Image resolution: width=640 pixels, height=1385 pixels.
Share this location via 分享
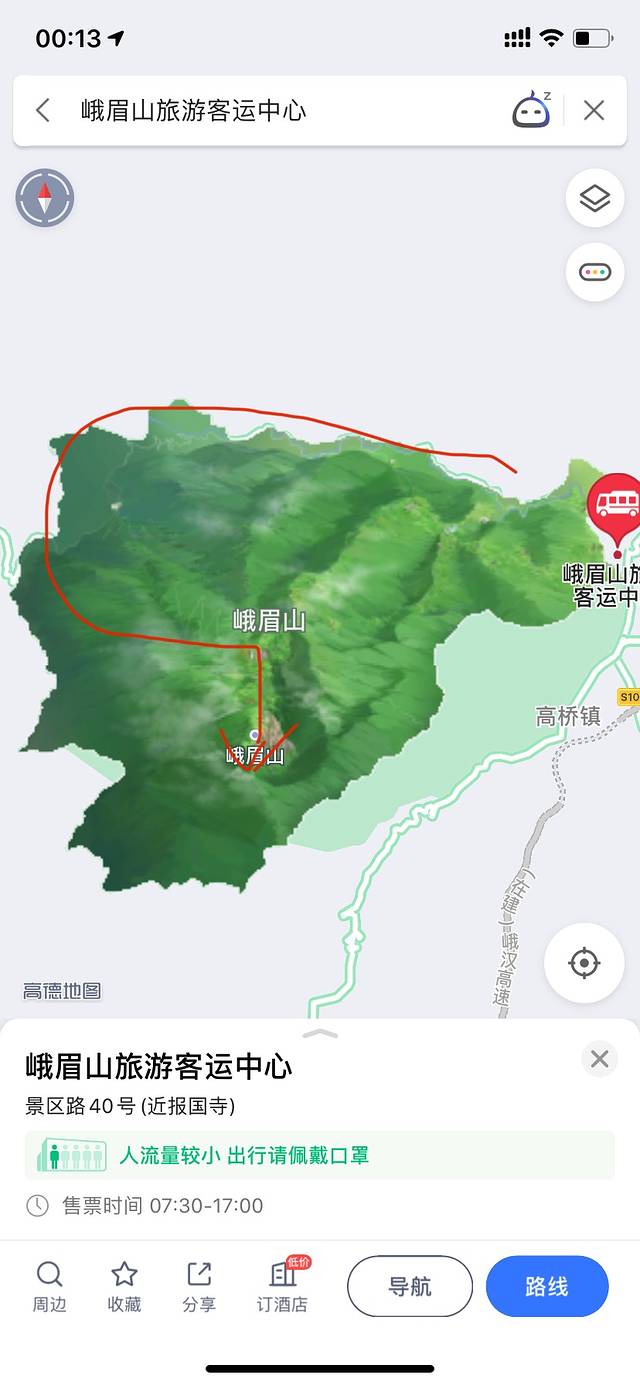[199, 1286]
